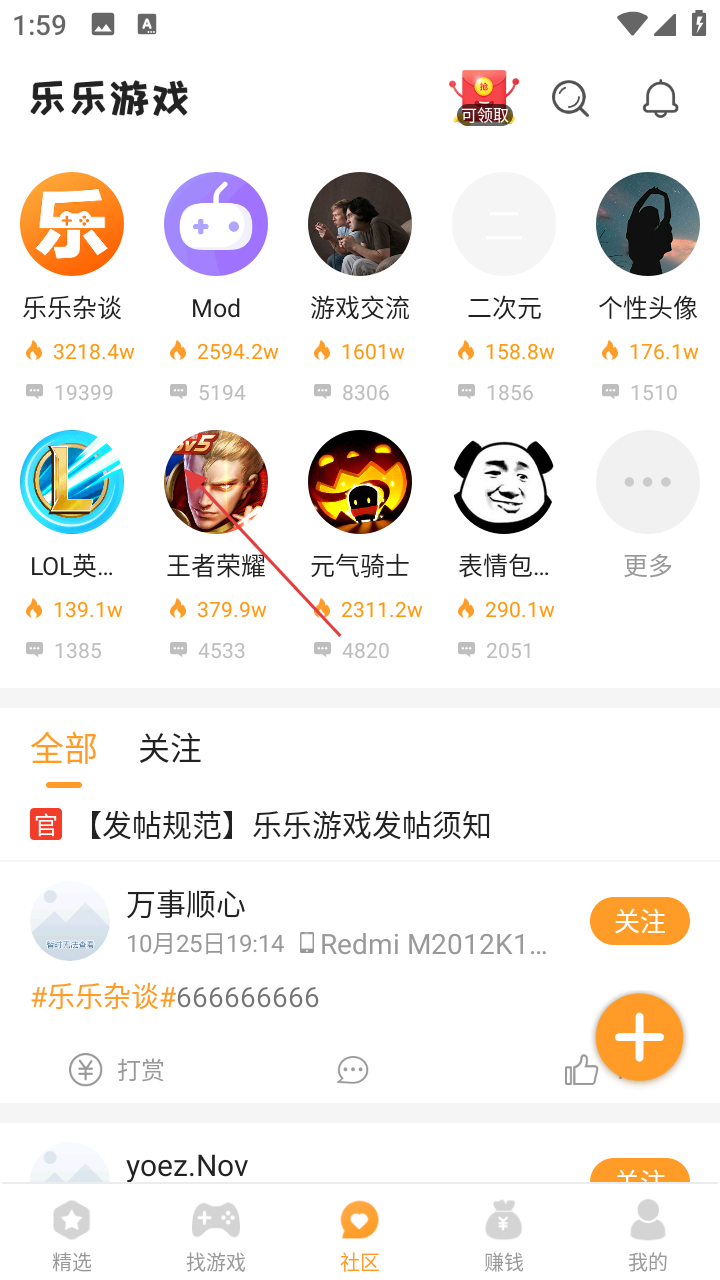Open the 乐乐杂谈 community

click(x=72, y=225)
